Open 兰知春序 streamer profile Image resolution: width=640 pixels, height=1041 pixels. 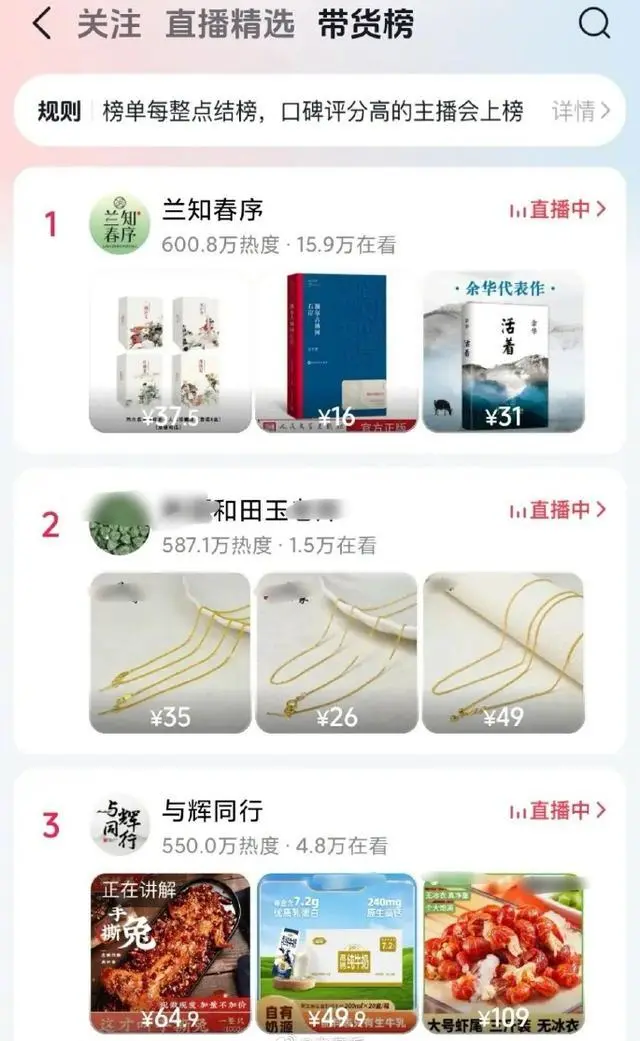120,223
